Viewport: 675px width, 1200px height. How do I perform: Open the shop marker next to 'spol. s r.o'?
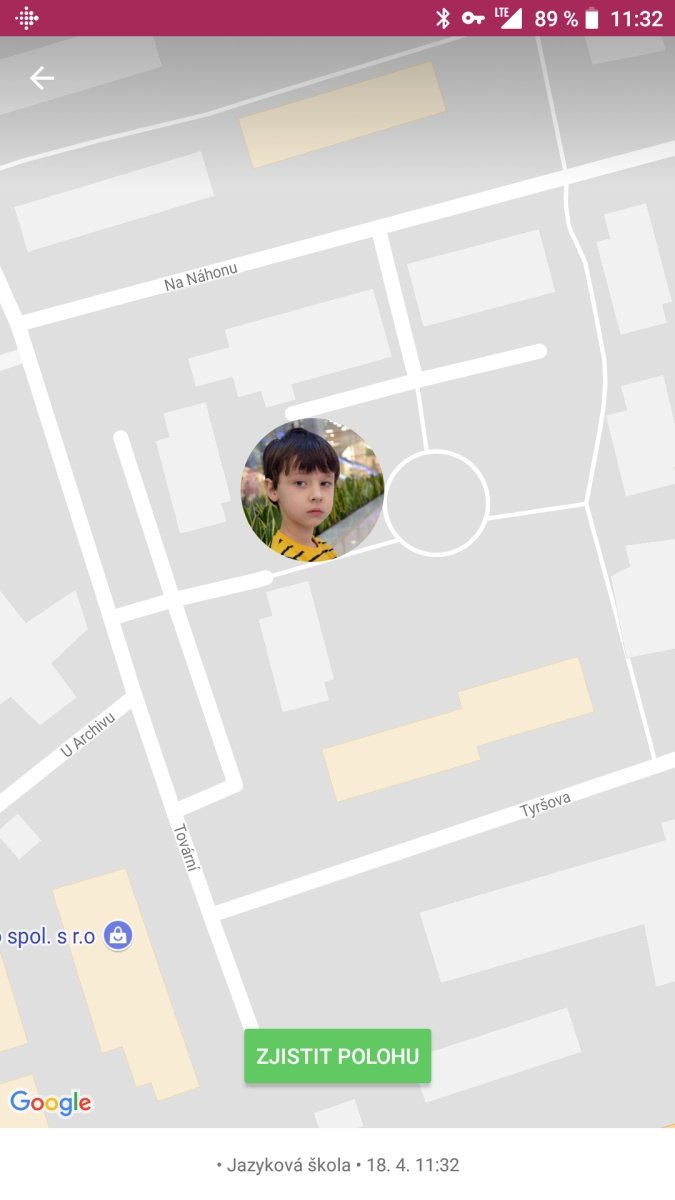click(x=118, y=936)
